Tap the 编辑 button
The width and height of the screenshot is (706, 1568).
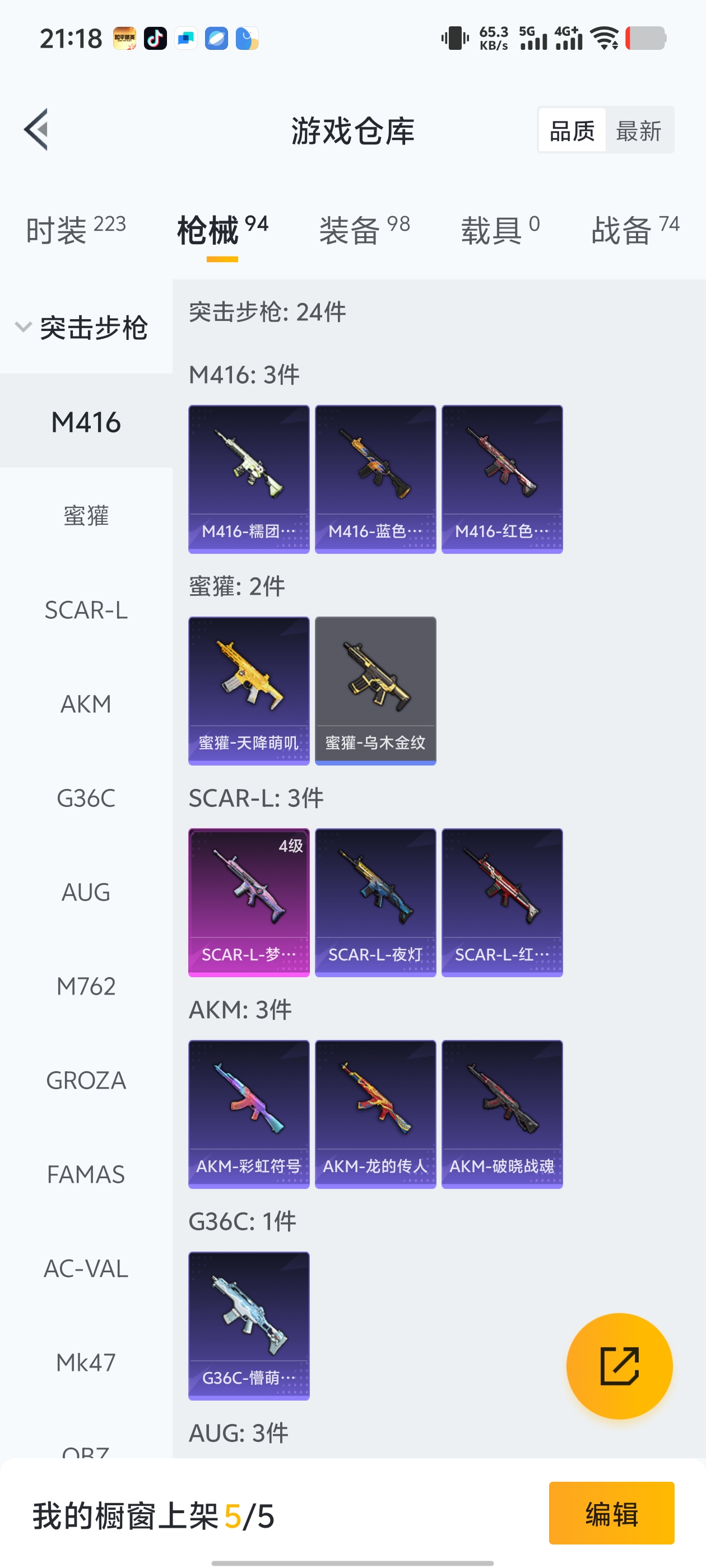[611, 1513]
